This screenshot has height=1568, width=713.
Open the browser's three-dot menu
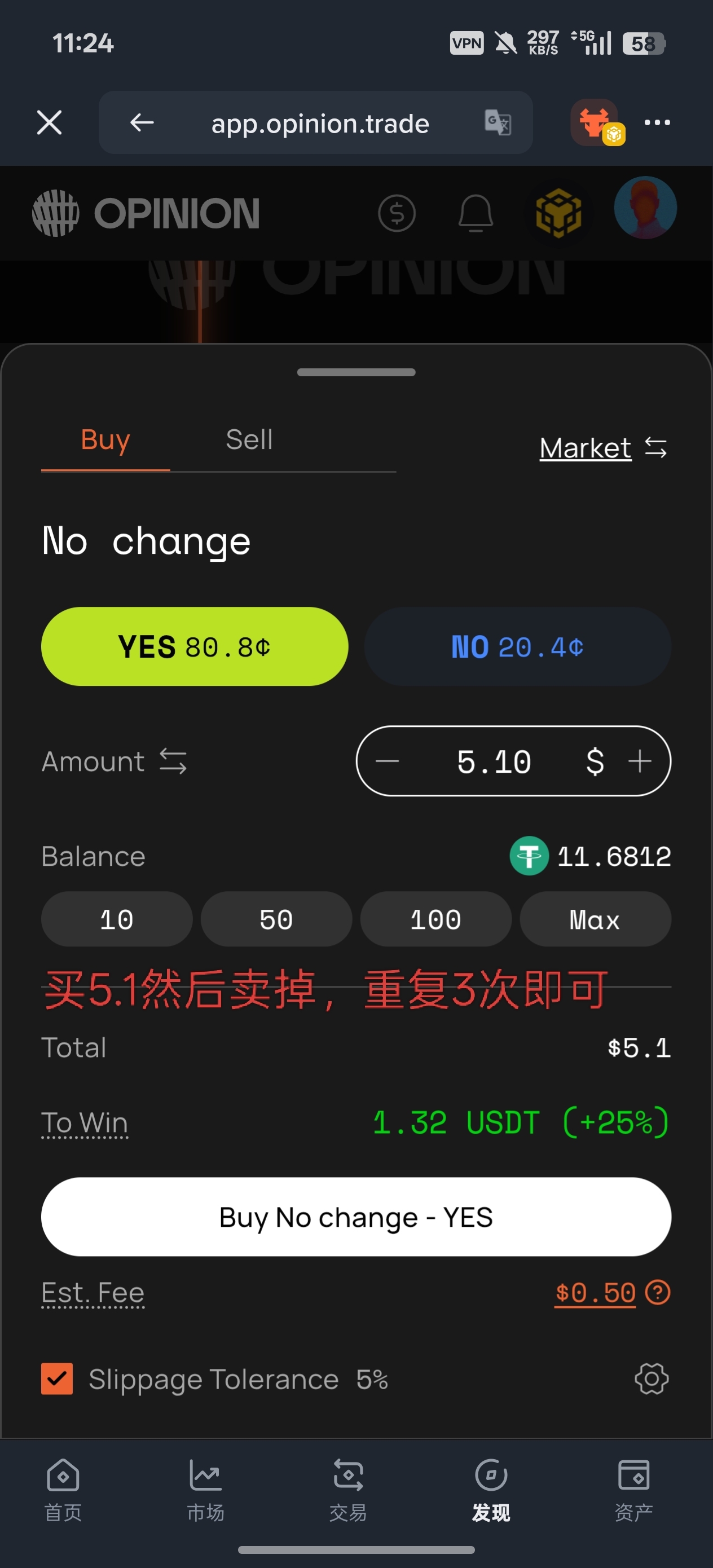click(x=657, y=122)
